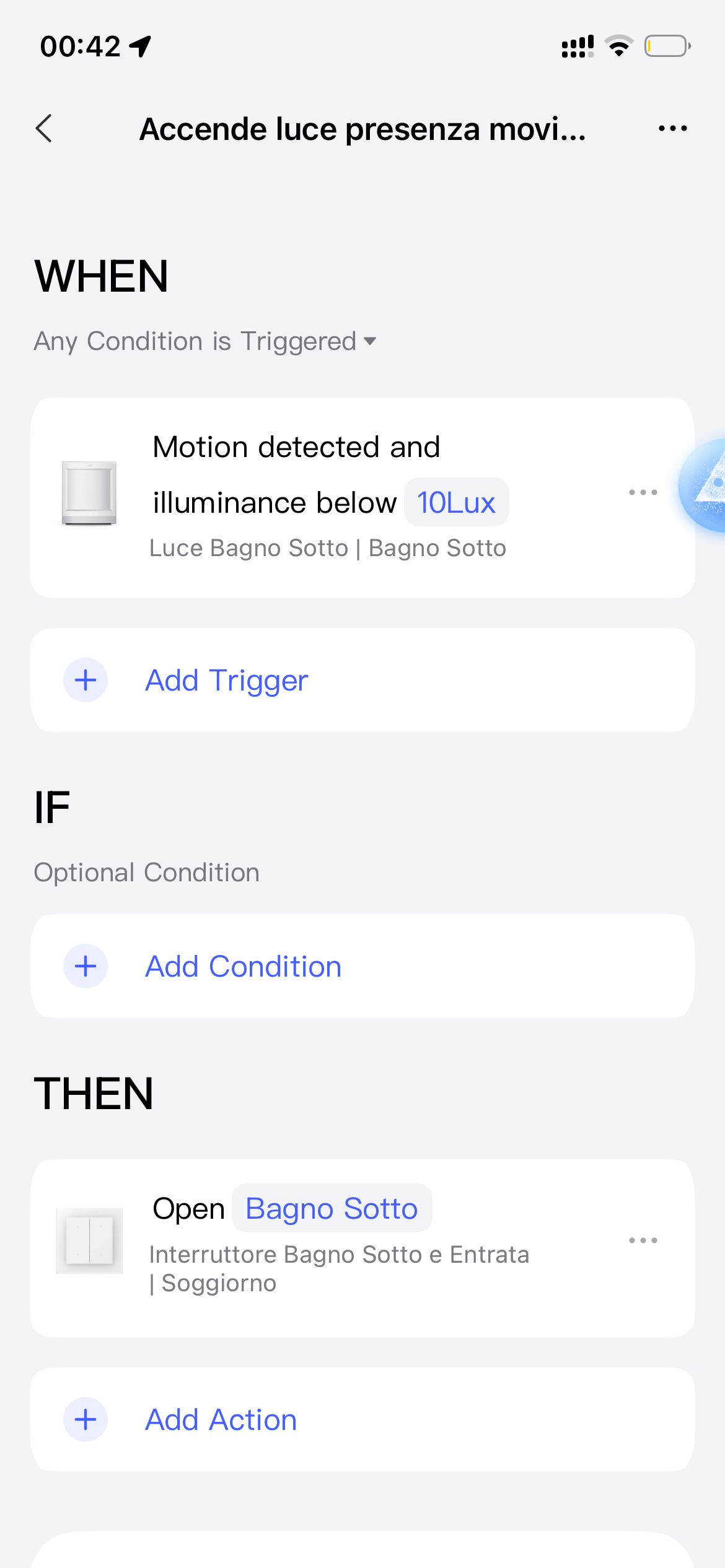Add Trigger to the automation
Image resolution: width=725 pixels, height=1568 pixels.
(x=226, y=681)
